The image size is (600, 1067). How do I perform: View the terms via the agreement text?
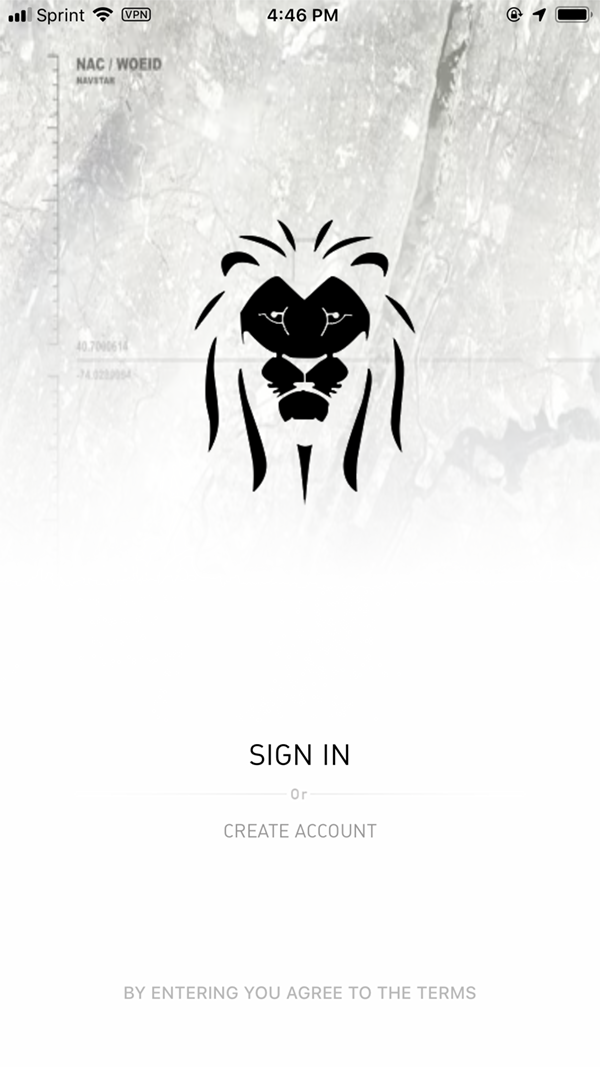[x=300, y=993]
